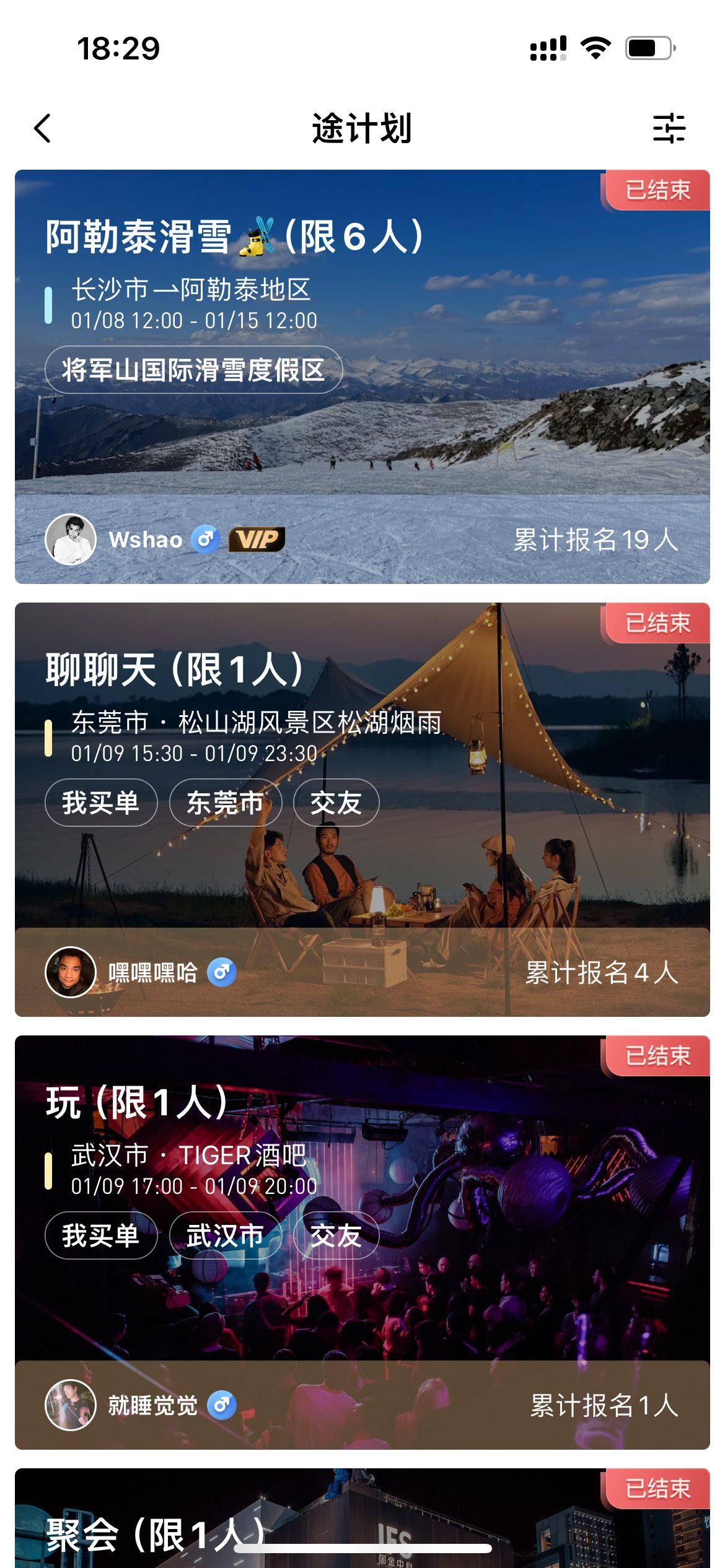Tap the 将军山国际滑雪度假区 tag
This screenshot has width=725, height=1568.
(x=193, y=370)
